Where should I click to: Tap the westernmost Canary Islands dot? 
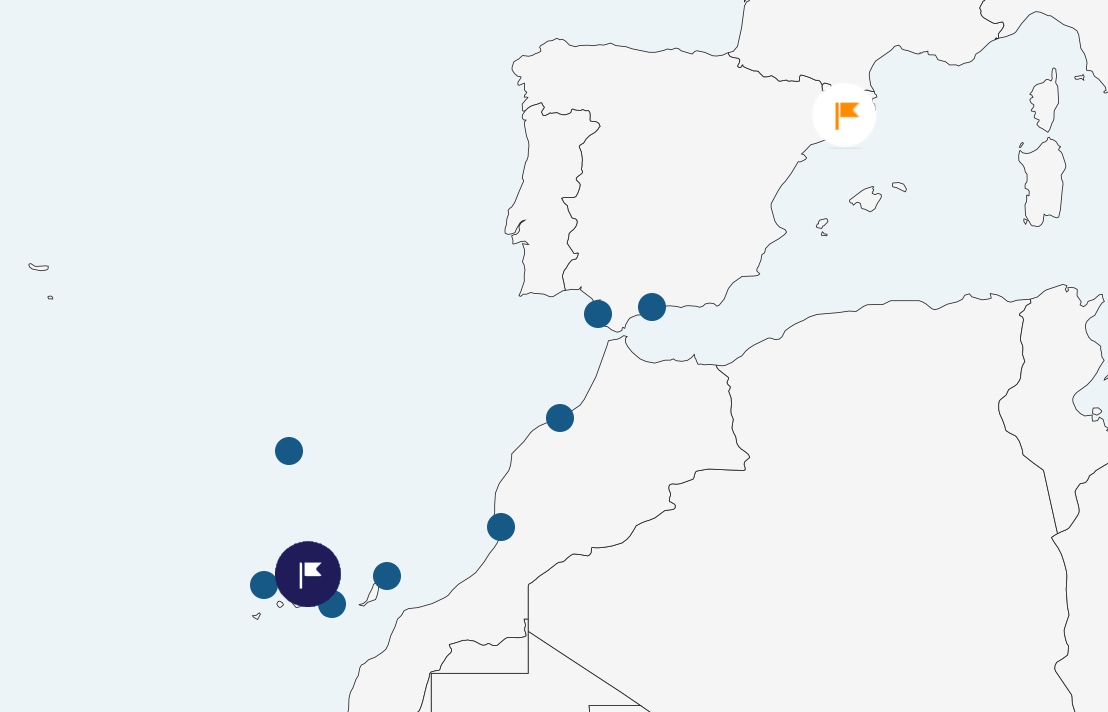click(x=263, y=585)
